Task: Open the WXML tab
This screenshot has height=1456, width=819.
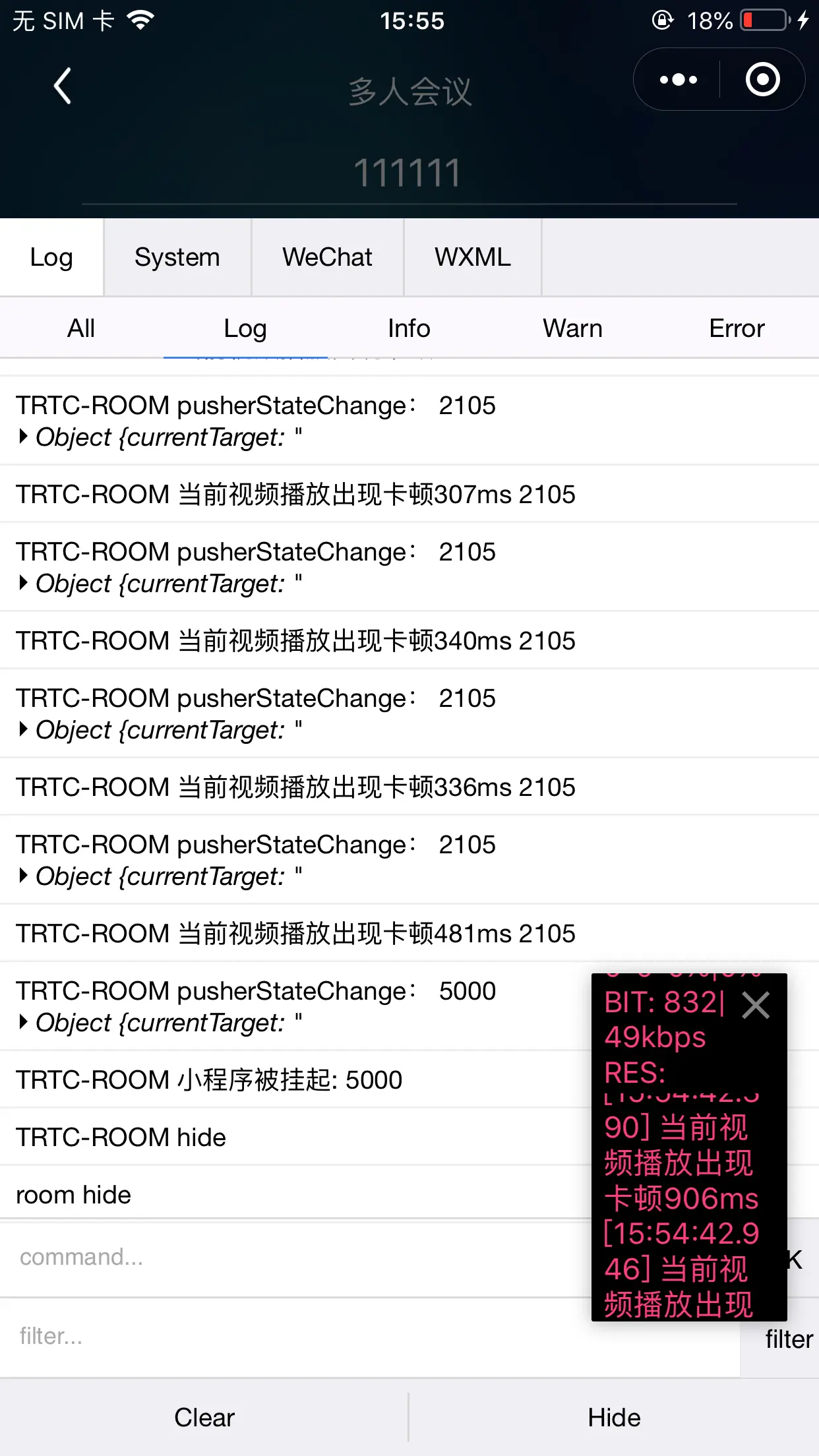Action: (472, 257)
